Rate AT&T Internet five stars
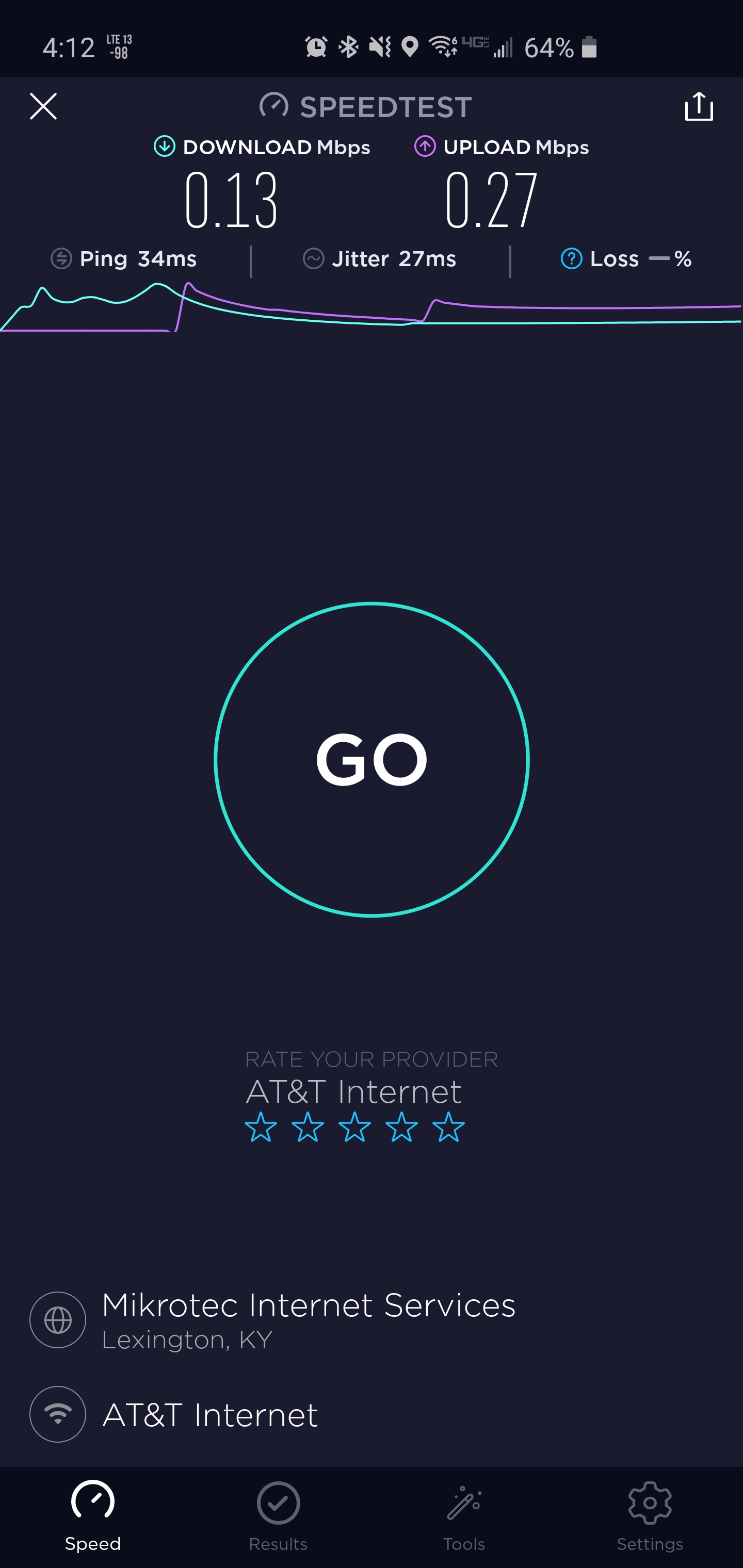Viewport: 743px width, 1568px height. pyautogui.click(x=448, y=1128)
